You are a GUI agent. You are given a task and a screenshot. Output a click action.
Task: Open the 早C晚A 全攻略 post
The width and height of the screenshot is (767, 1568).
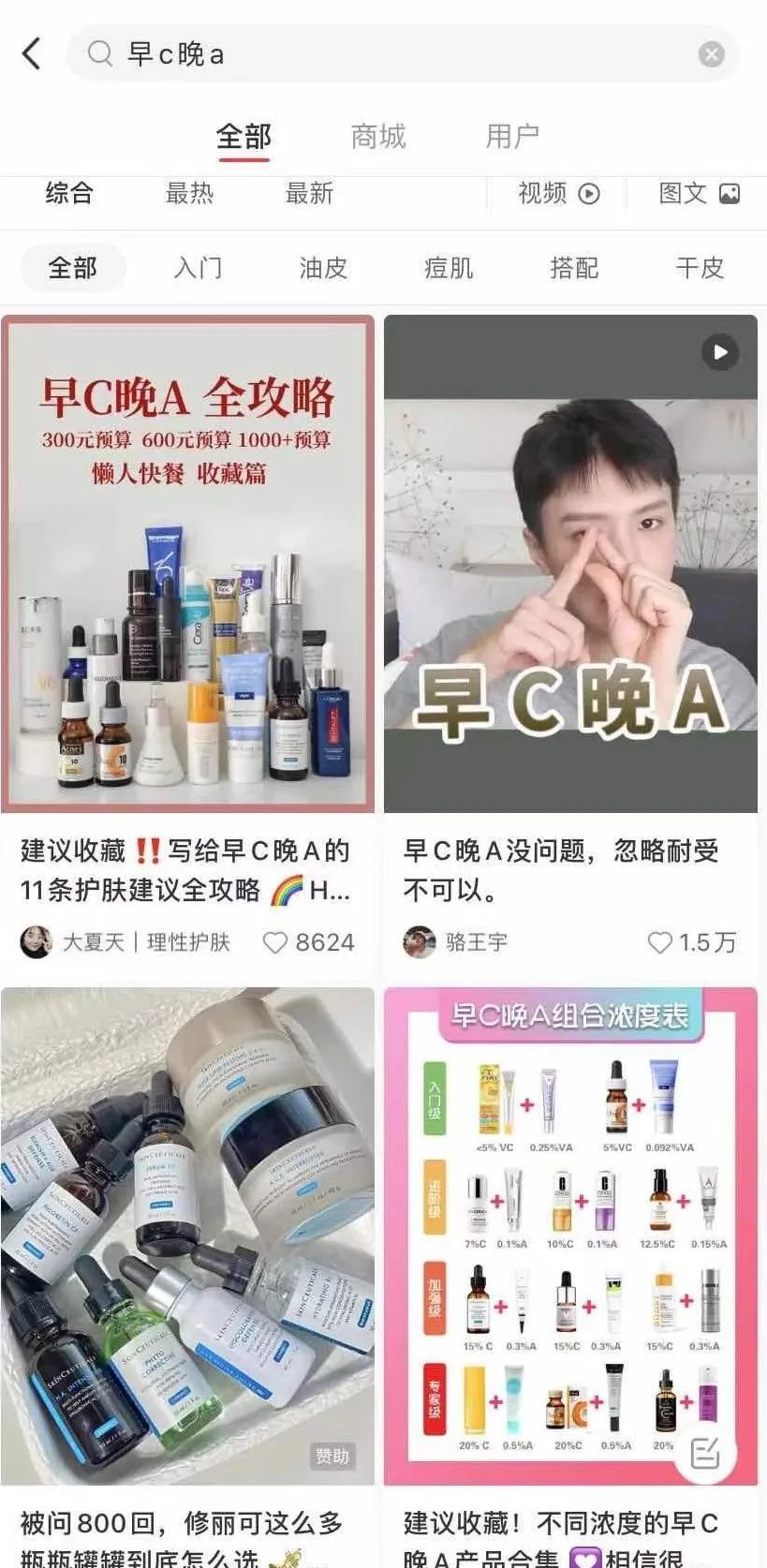coord(187,562)
